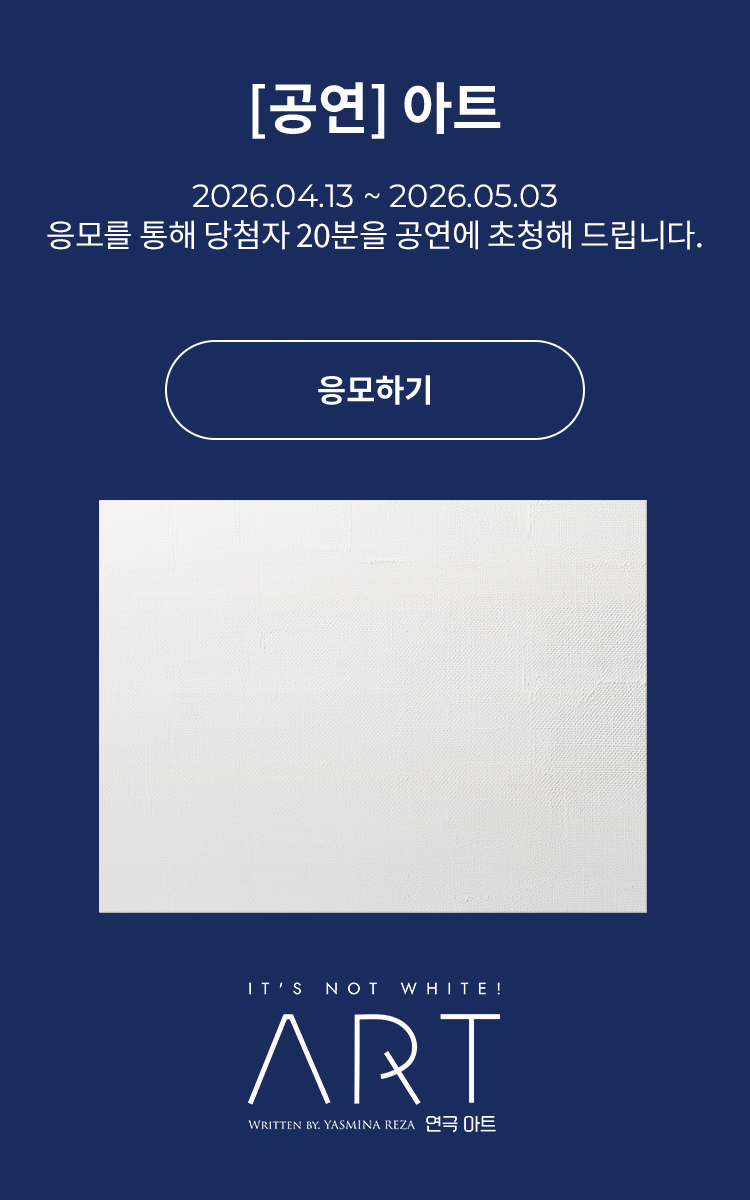Click the [공연] 아트 event title
This screenshot has width=750, height=1200.
(375, 110)
